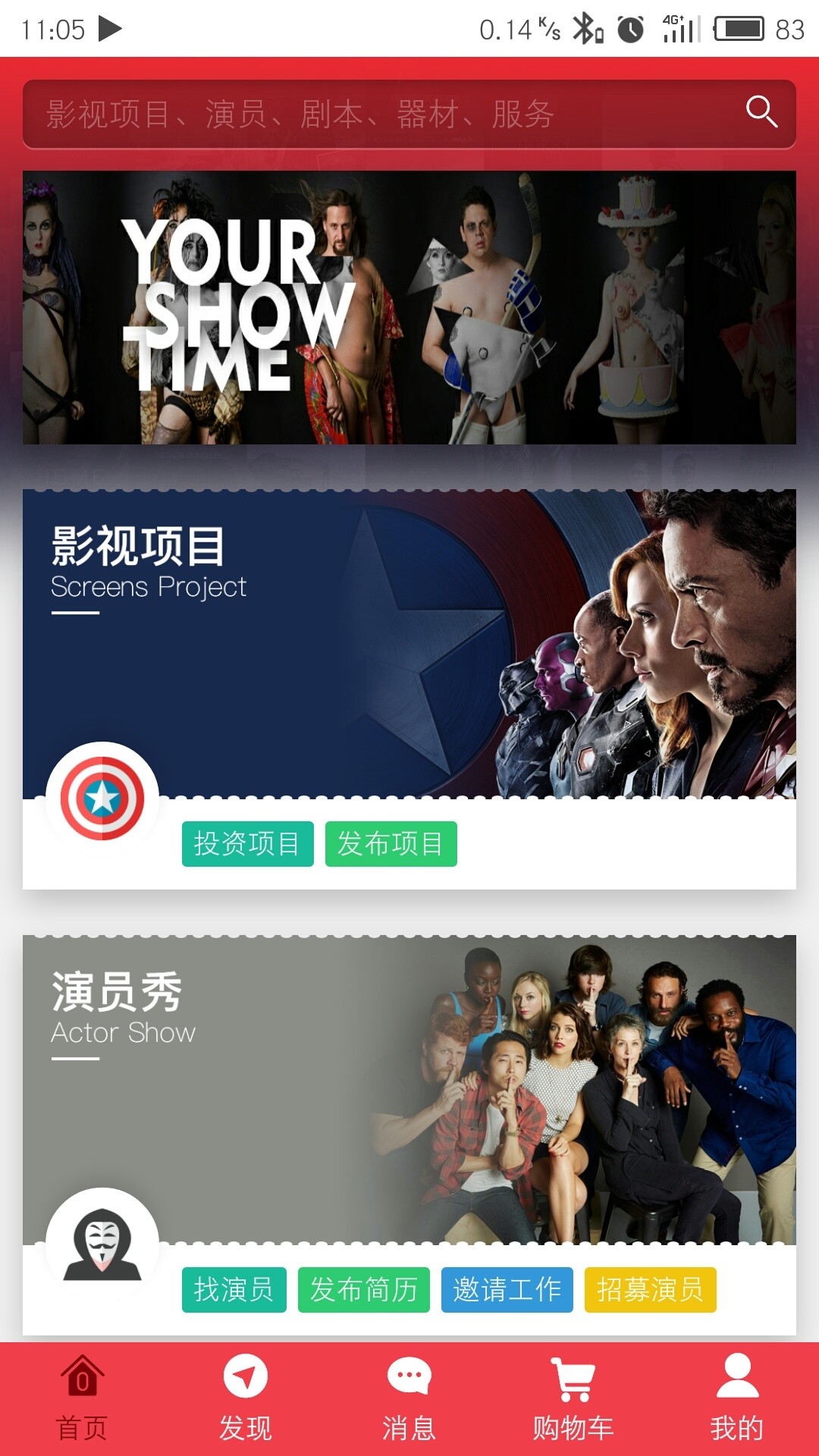Select the 邀请工作 button
Viewport: 819px width, 1456px height.
point(507,1289)
